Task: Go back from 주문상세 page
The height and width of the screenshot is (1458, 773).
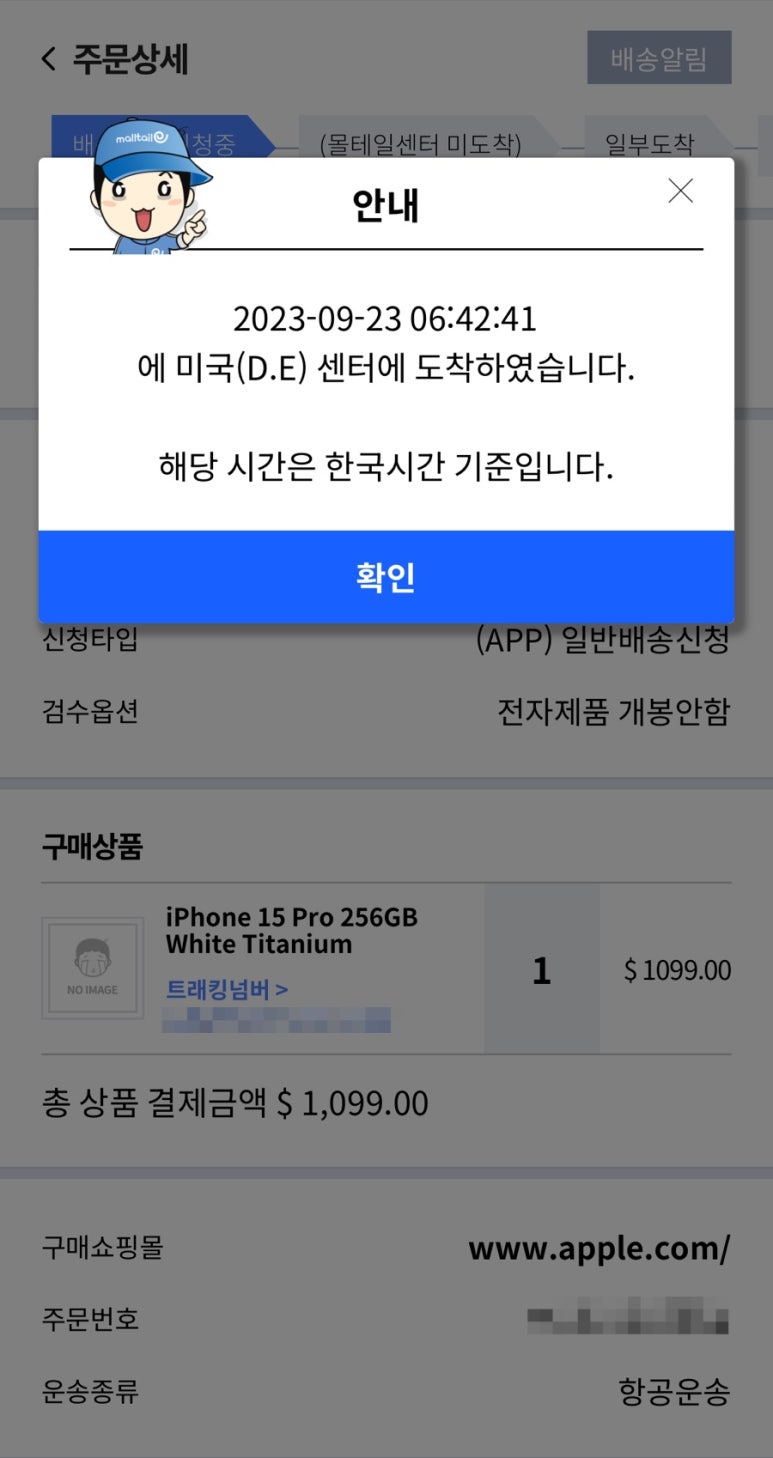Action: tap(49, 59)
